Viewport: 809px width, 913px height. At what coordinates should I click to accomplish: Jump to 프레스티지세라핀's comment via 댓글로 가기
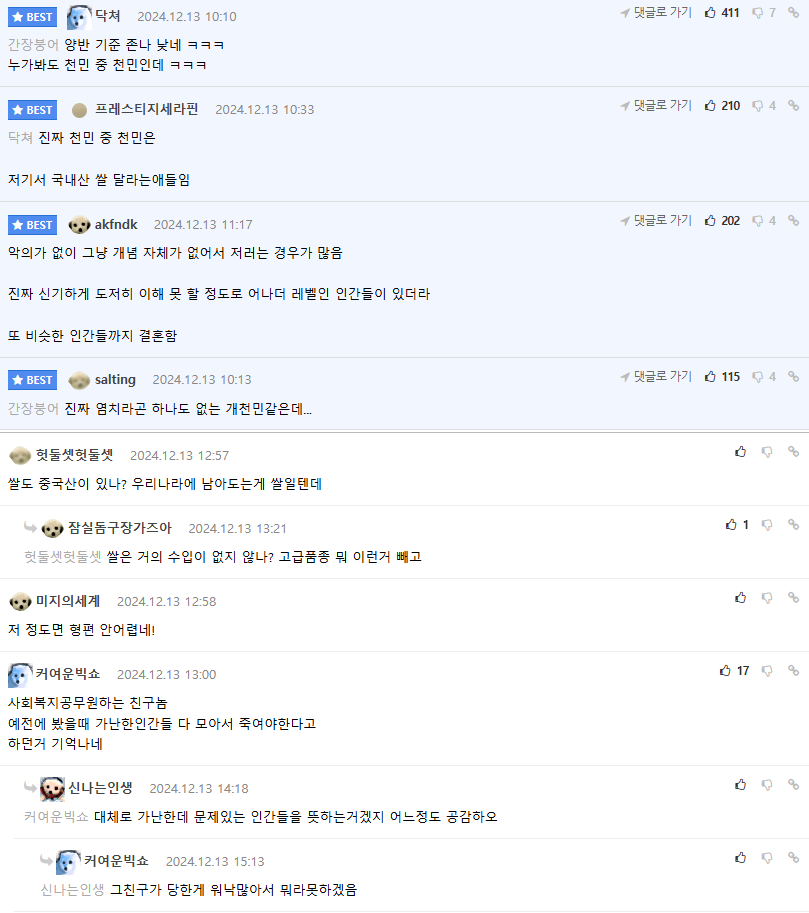point(655,105)
